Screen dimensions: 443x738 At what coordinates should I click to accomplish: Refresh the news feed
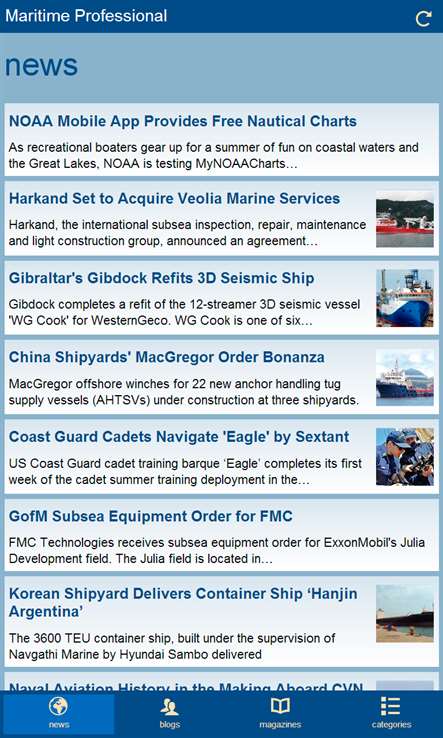coord(423,17)
